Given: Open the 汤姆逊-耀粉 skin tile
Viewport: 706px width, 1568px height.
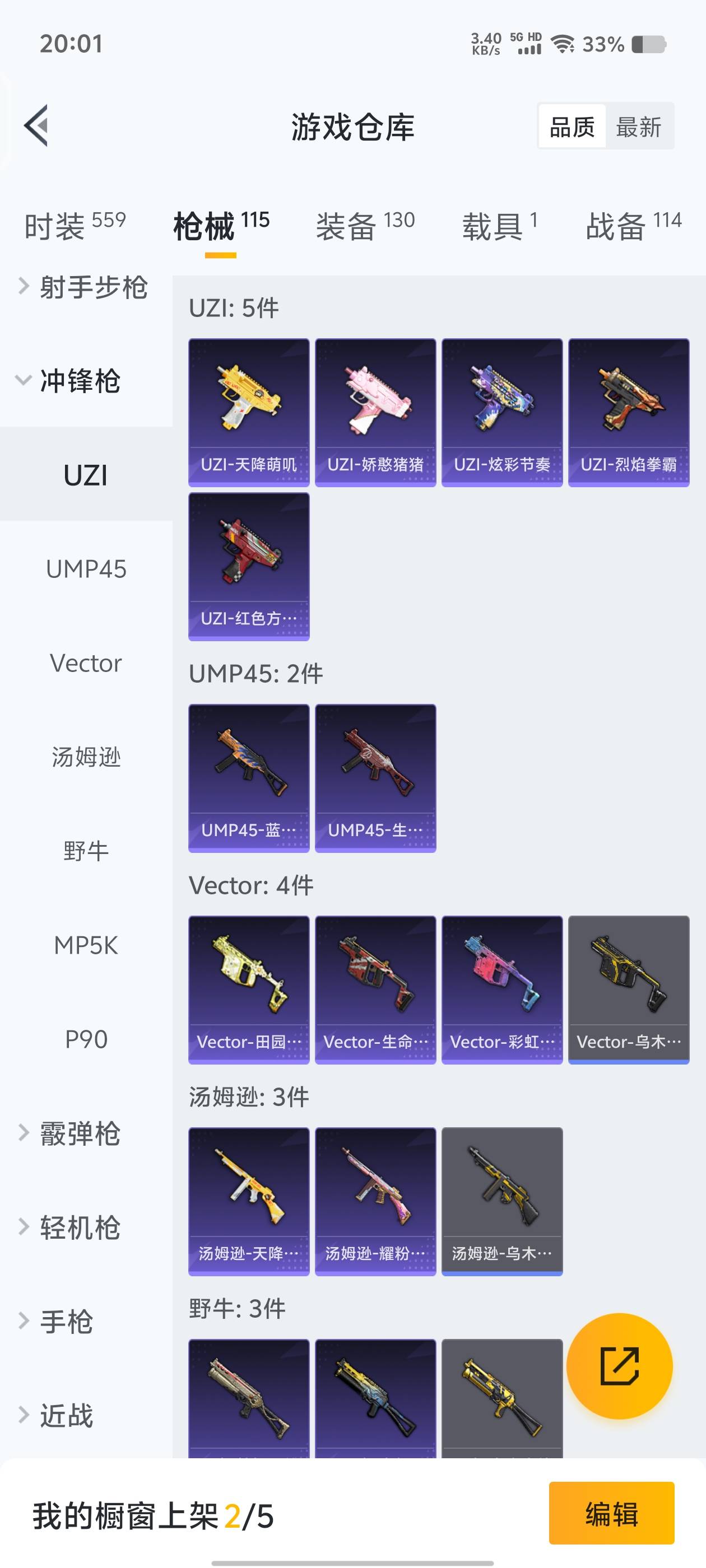Looking at the screenshot, I should pos(375,1201).
